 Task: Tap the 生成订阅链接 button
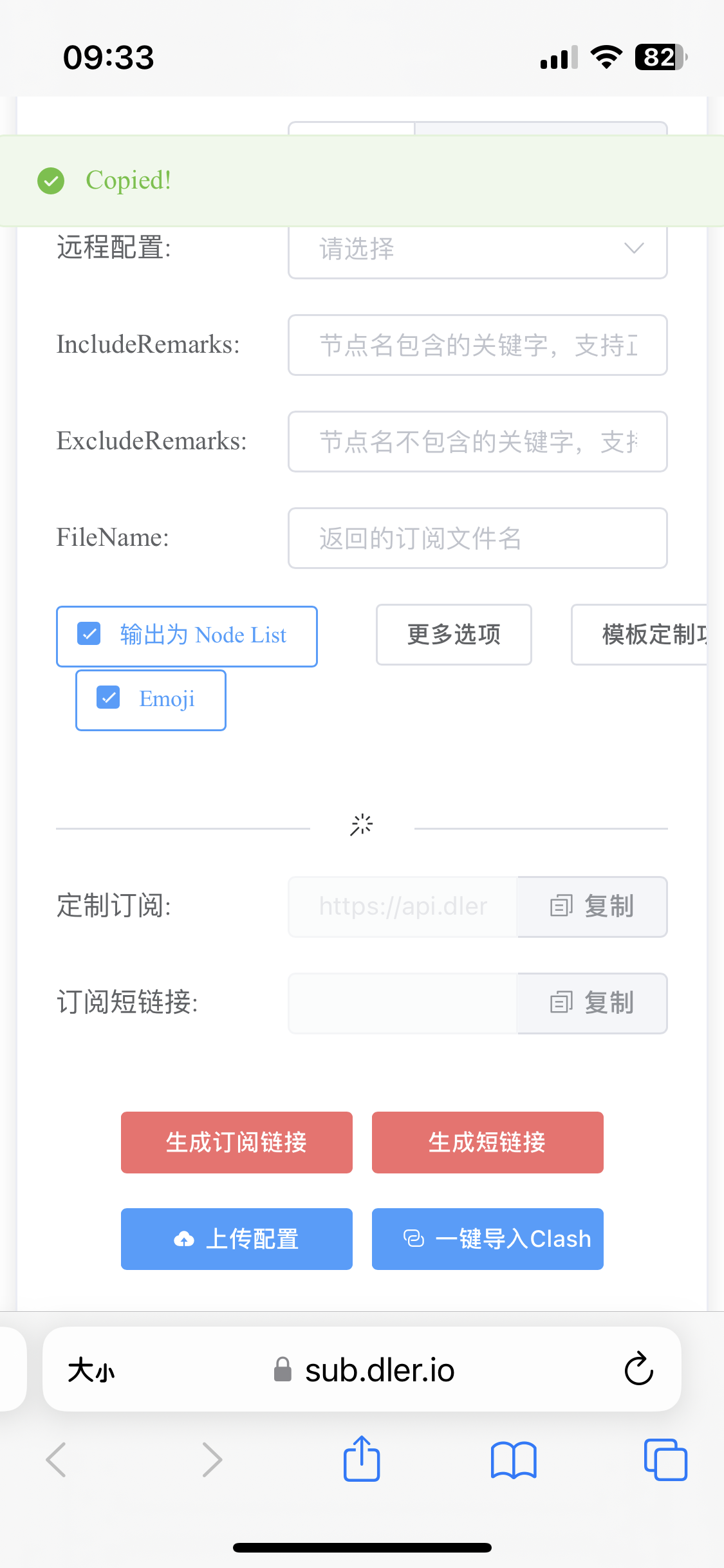[236, 1143]
